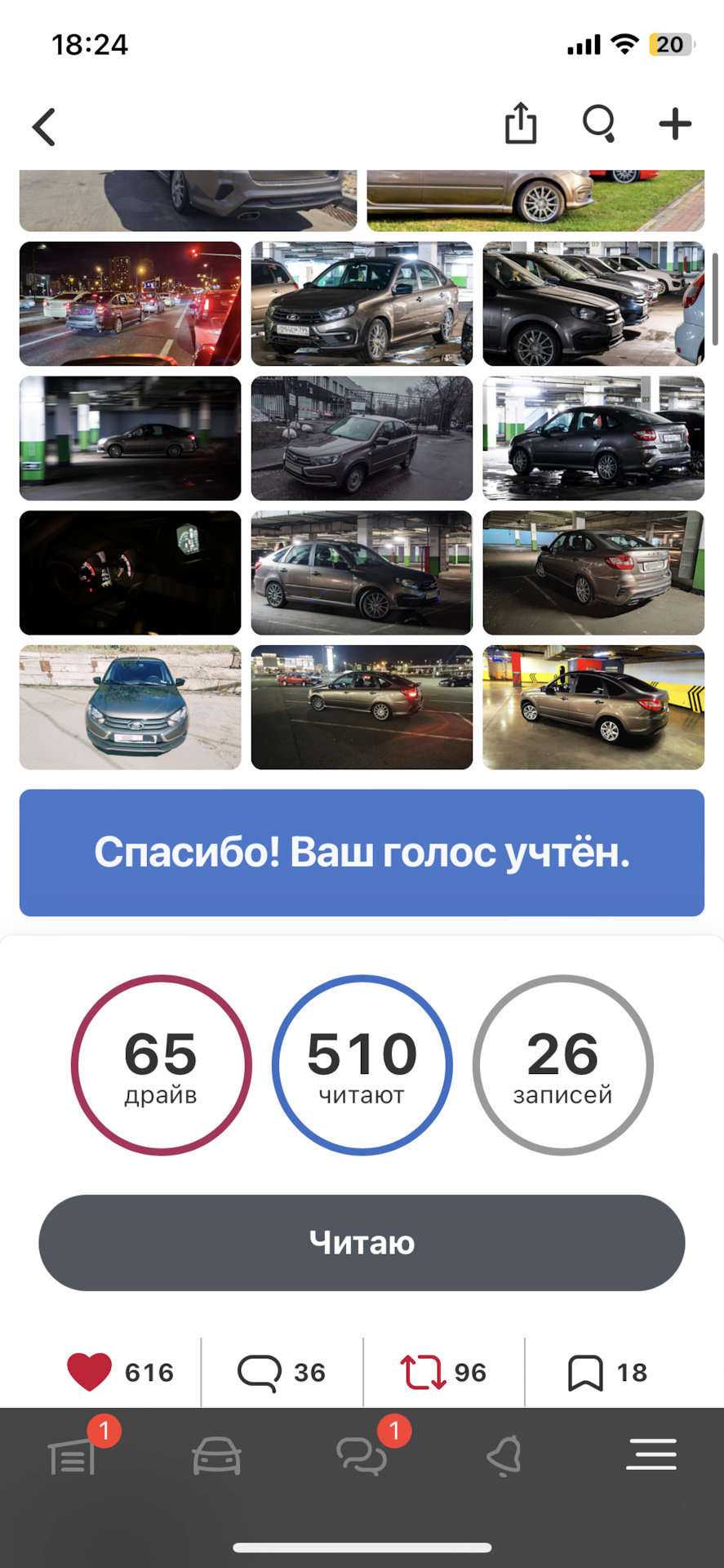
Task: Open the front-view photo by the concrete wall
Action: [131, 707]
